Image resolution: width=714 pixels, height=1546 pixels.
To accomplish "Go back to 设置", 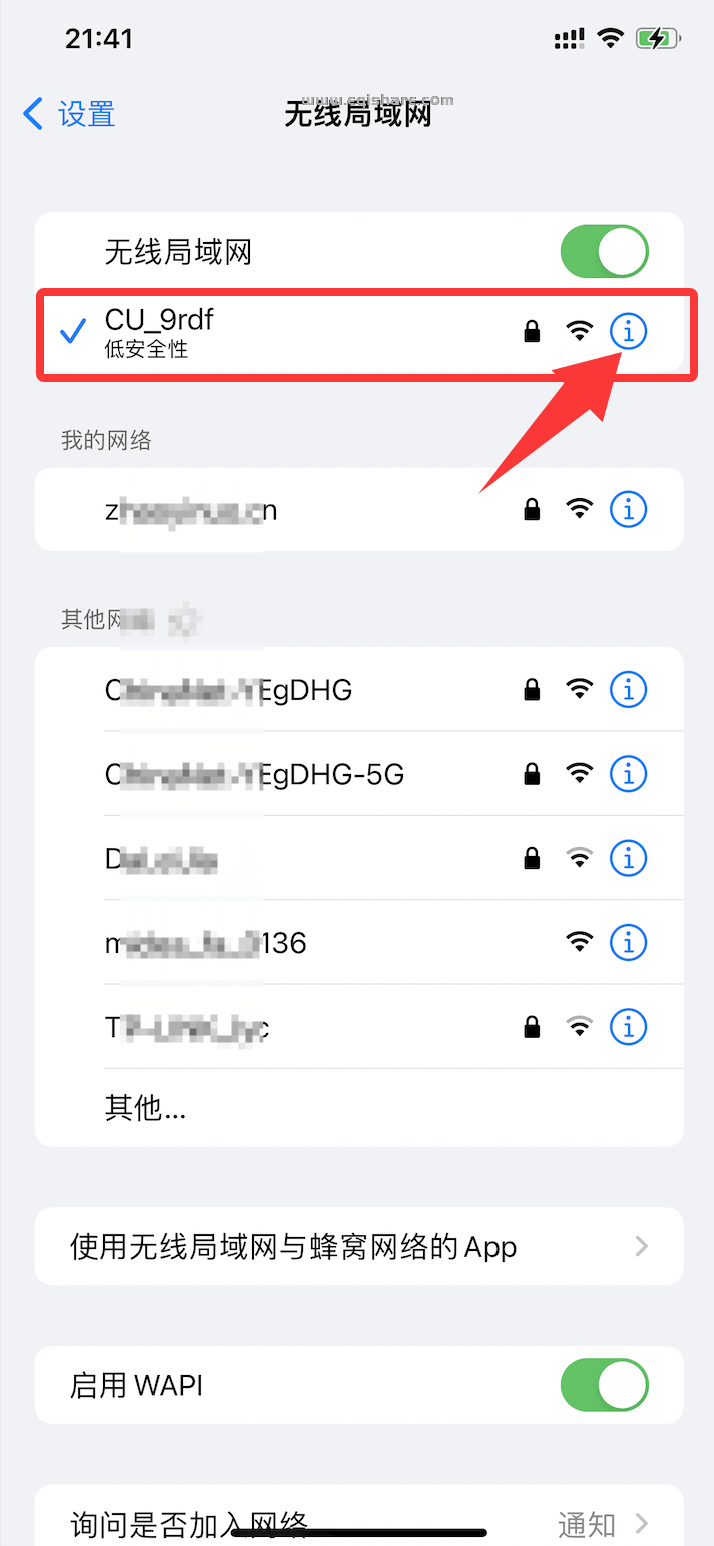I will pos(70,114).
